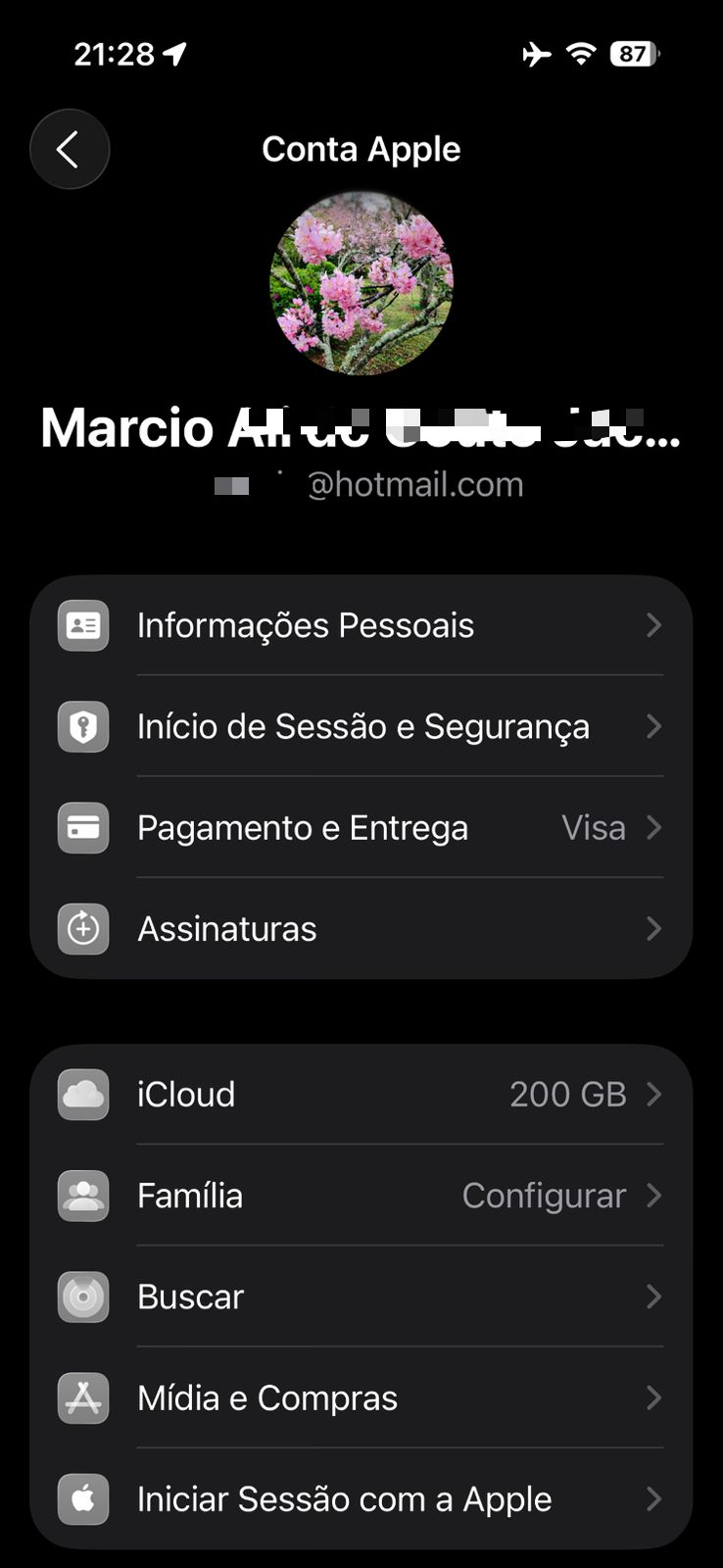This screenshot has height=1568, width=723.
Task: Open Informações Pessoais
Action: pos(361,625)
